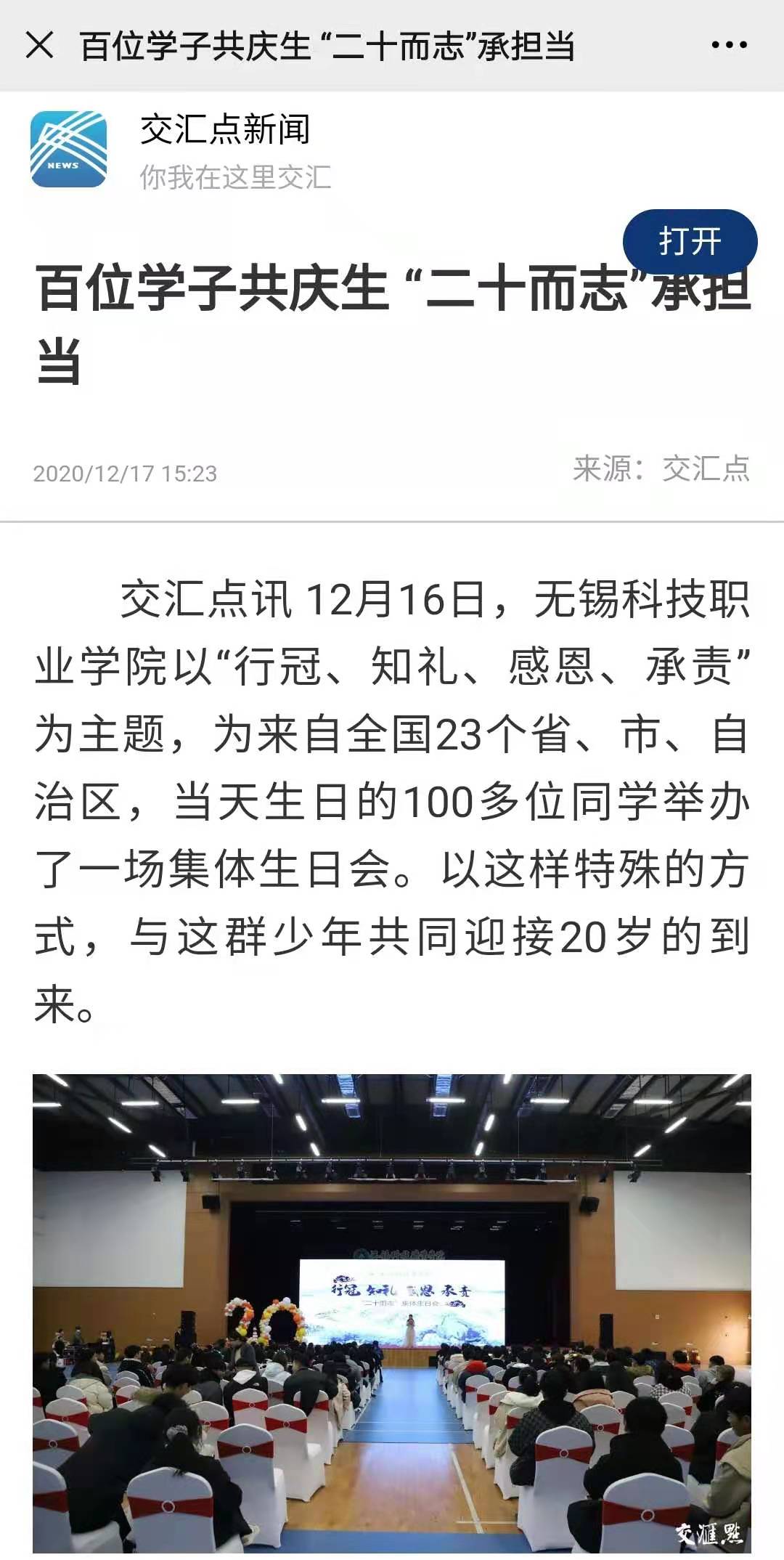Open the three-dot overflow menu
784x1560 pixels.
coord(729,46)
